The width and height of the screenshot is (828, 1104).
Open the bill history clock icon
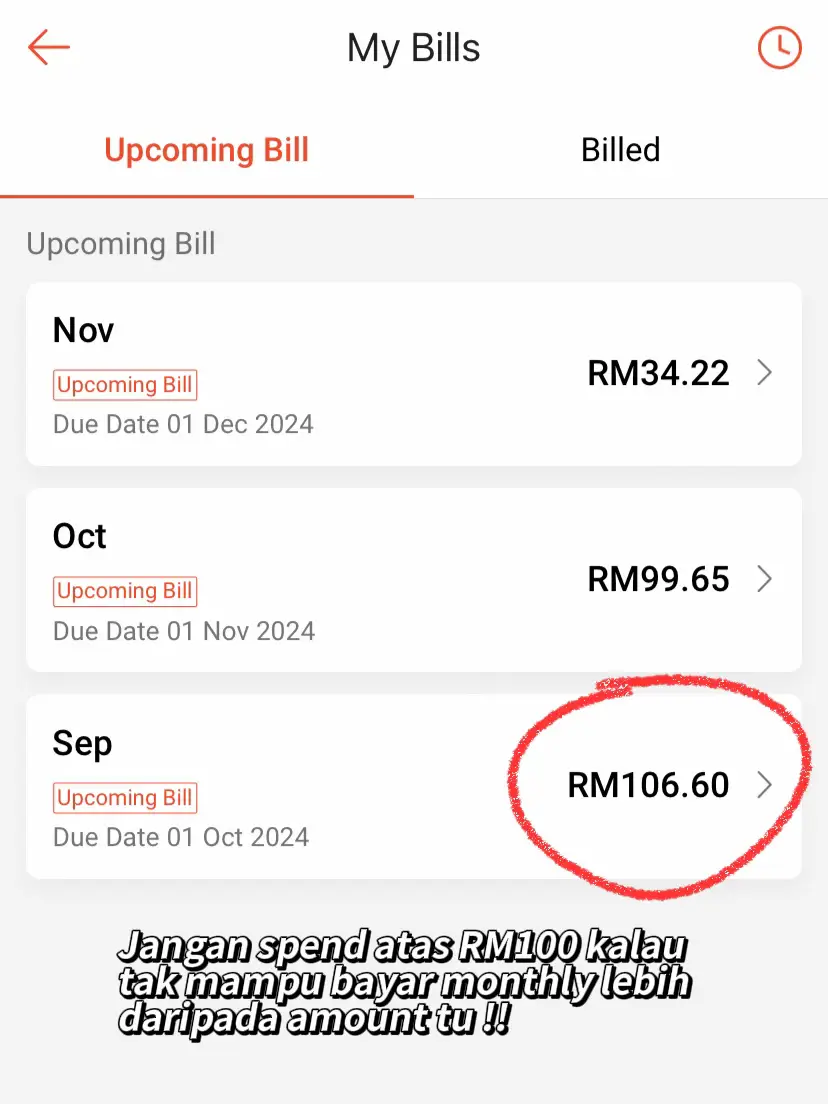tap(779, 47)
